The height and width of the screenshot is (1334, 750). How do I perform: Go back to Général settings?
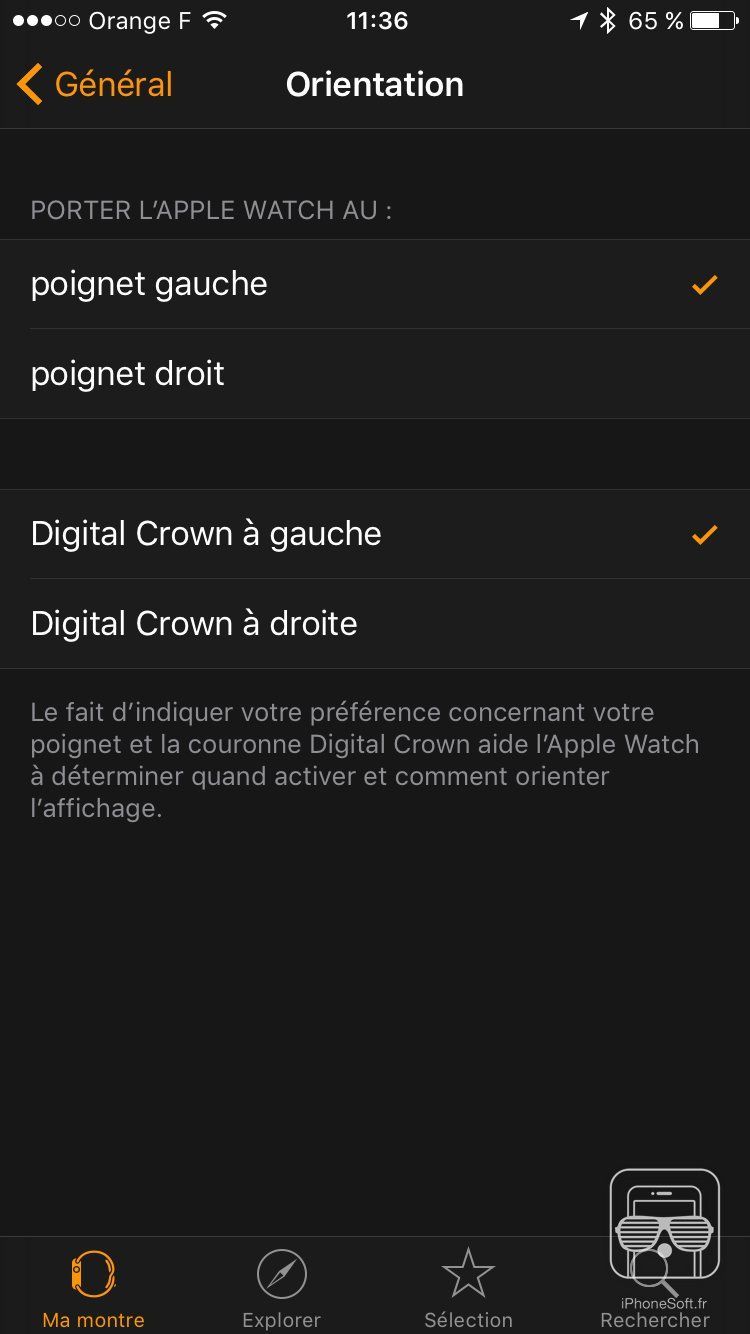pyautogui.click(x=95, y=85)
